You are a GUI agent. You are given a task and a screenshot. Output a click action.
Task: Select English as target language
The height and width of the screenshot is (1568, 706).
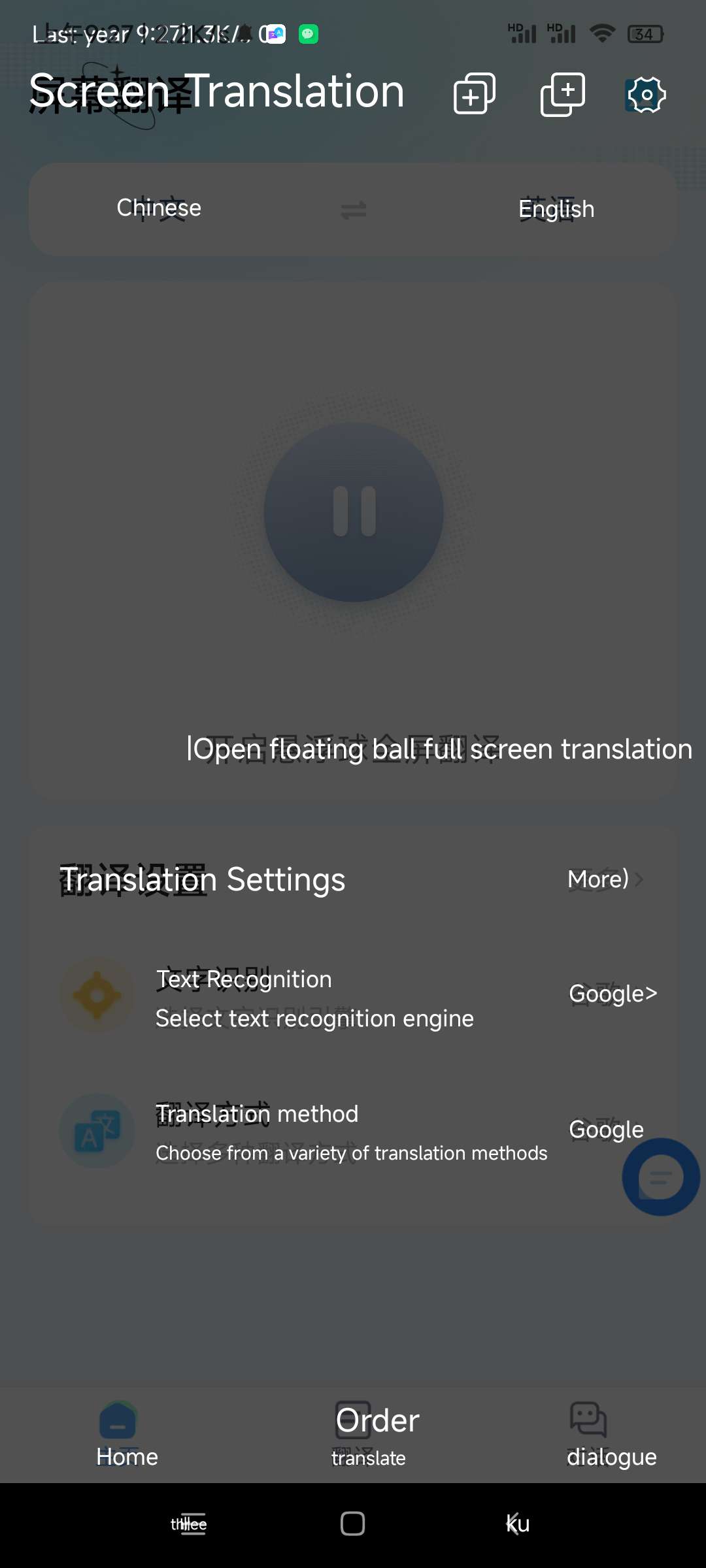pyautogui.click(x=556, y=209)
